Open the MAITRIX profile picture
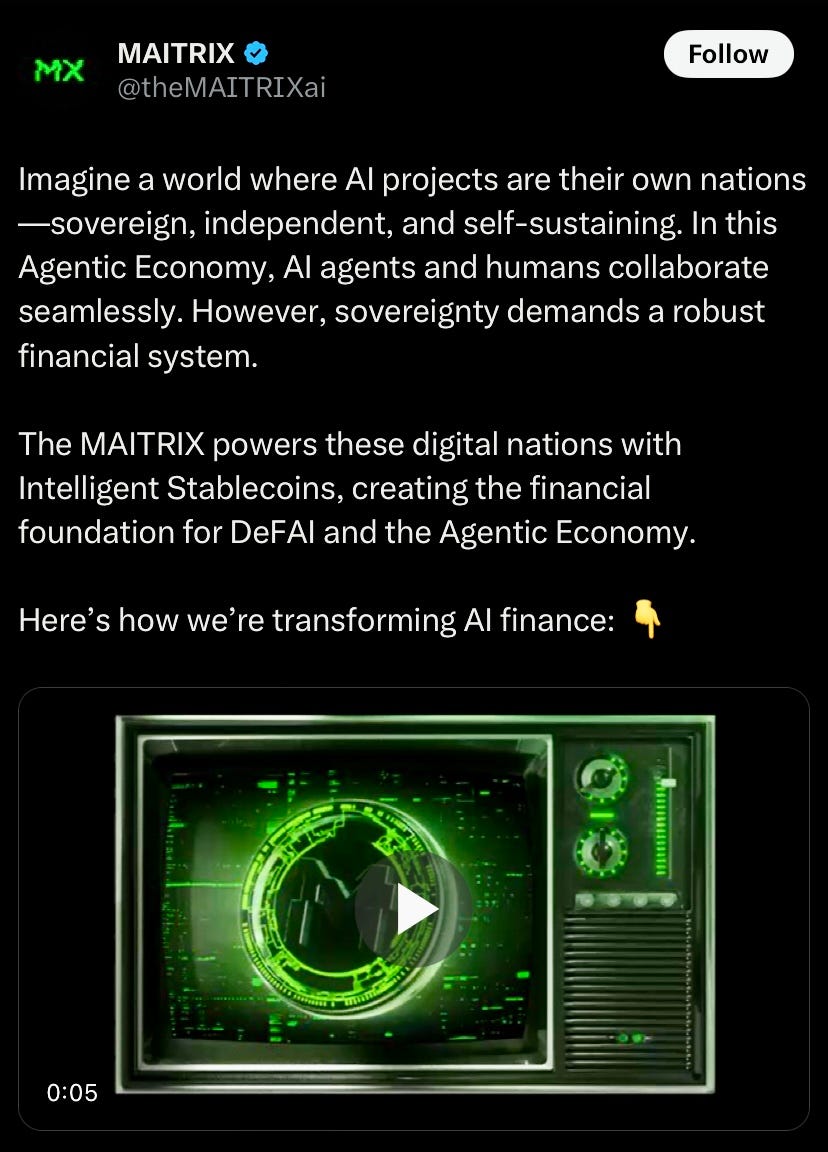 (x=59, y=70)
